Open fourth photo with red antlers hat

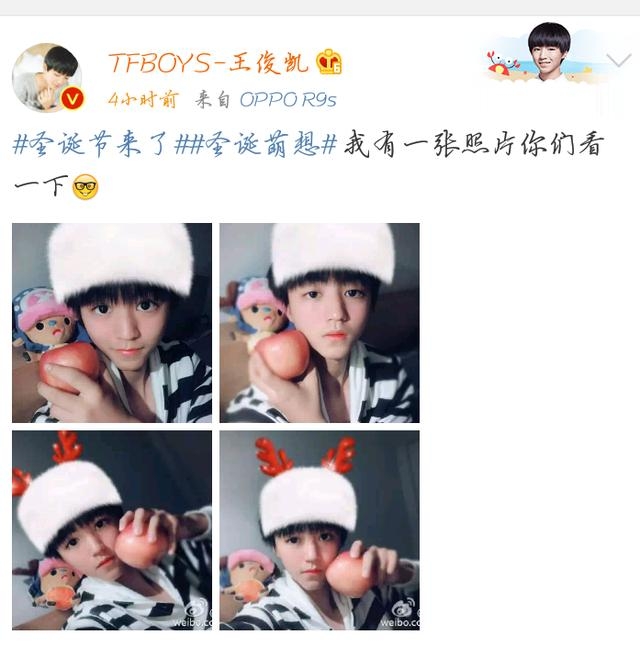pyautogui.click(x=319, y=529)
